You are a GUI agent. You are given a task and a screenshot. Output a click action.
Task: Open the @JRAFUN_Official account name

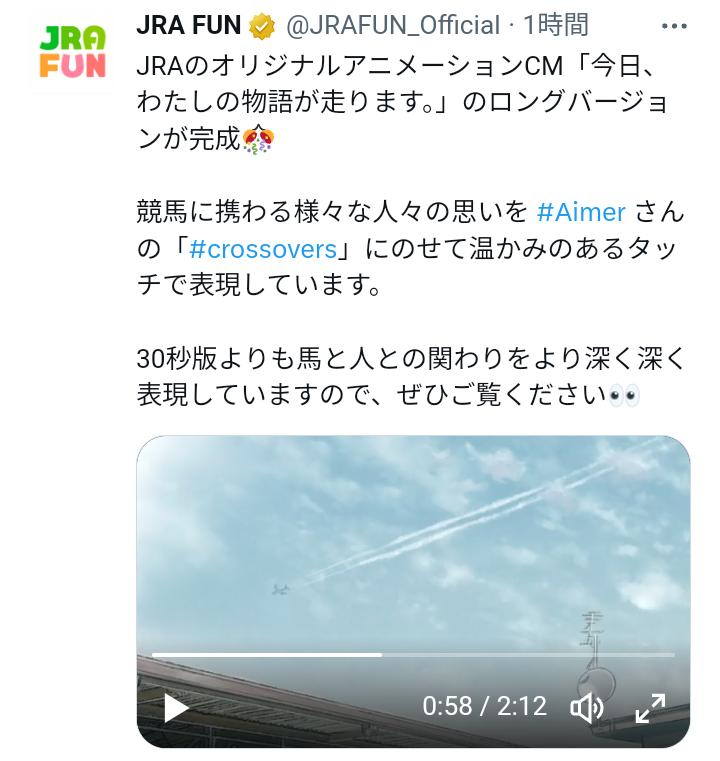393,24
